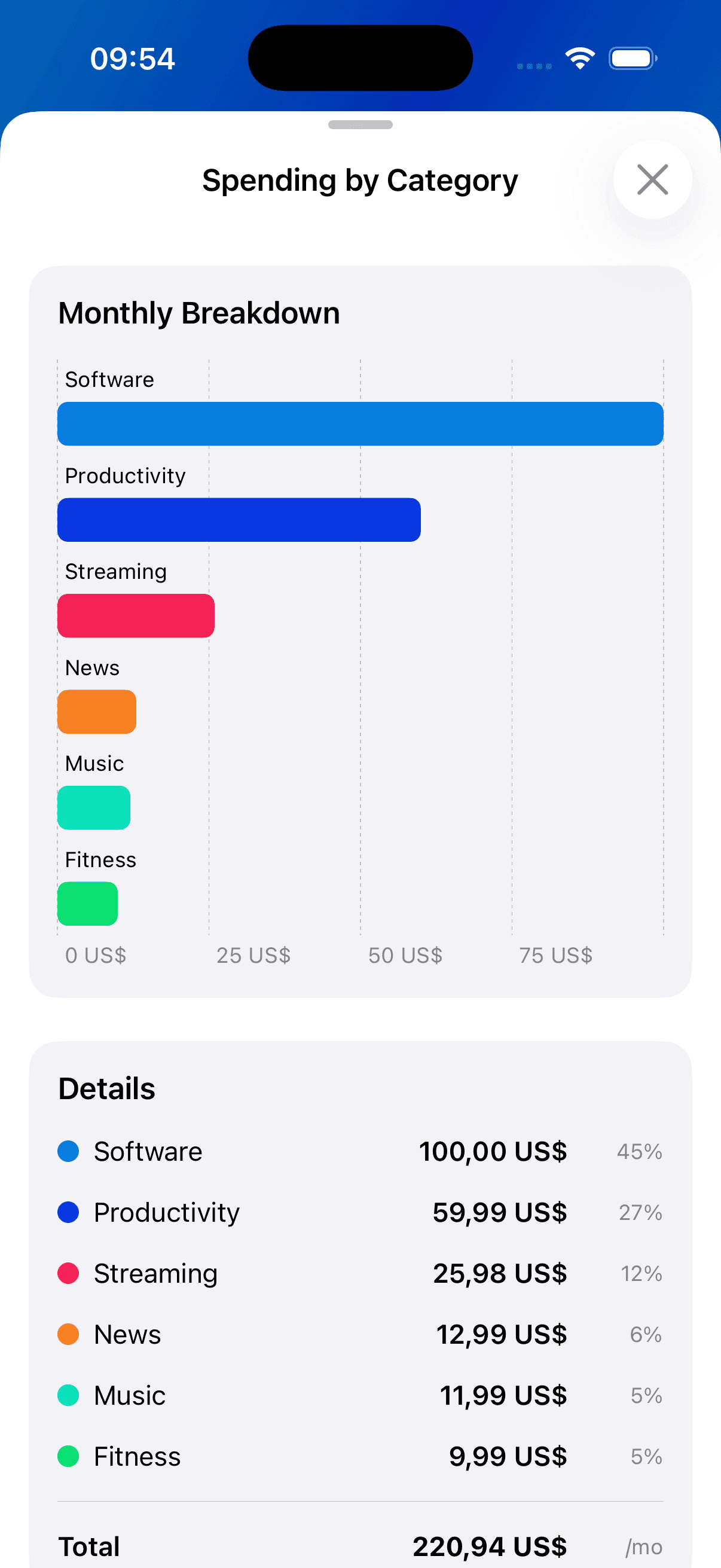Click the Monthly Breakdown heading
This screenshot has height=1568, width=721.
(199, 312)
